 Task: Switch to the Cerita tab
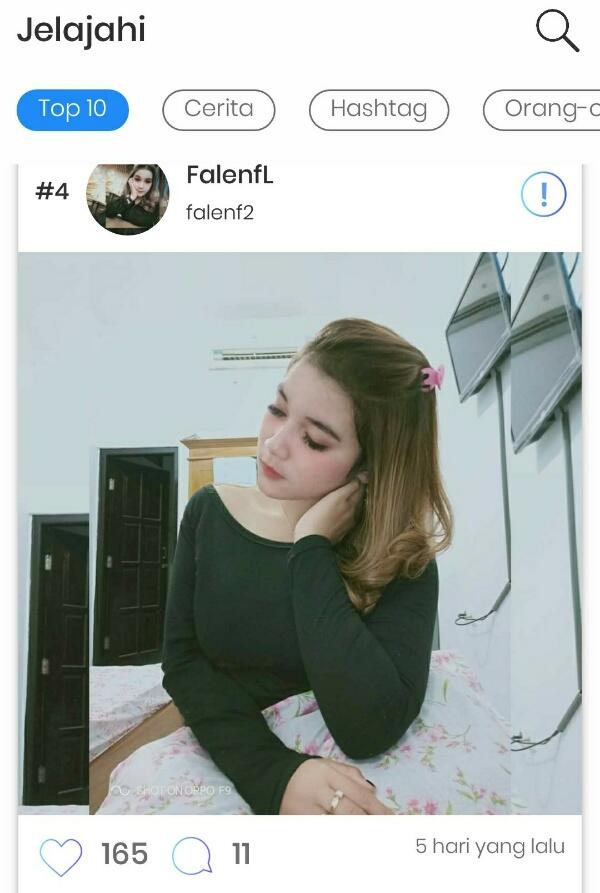pyautogui.click(x=216, y=109)
